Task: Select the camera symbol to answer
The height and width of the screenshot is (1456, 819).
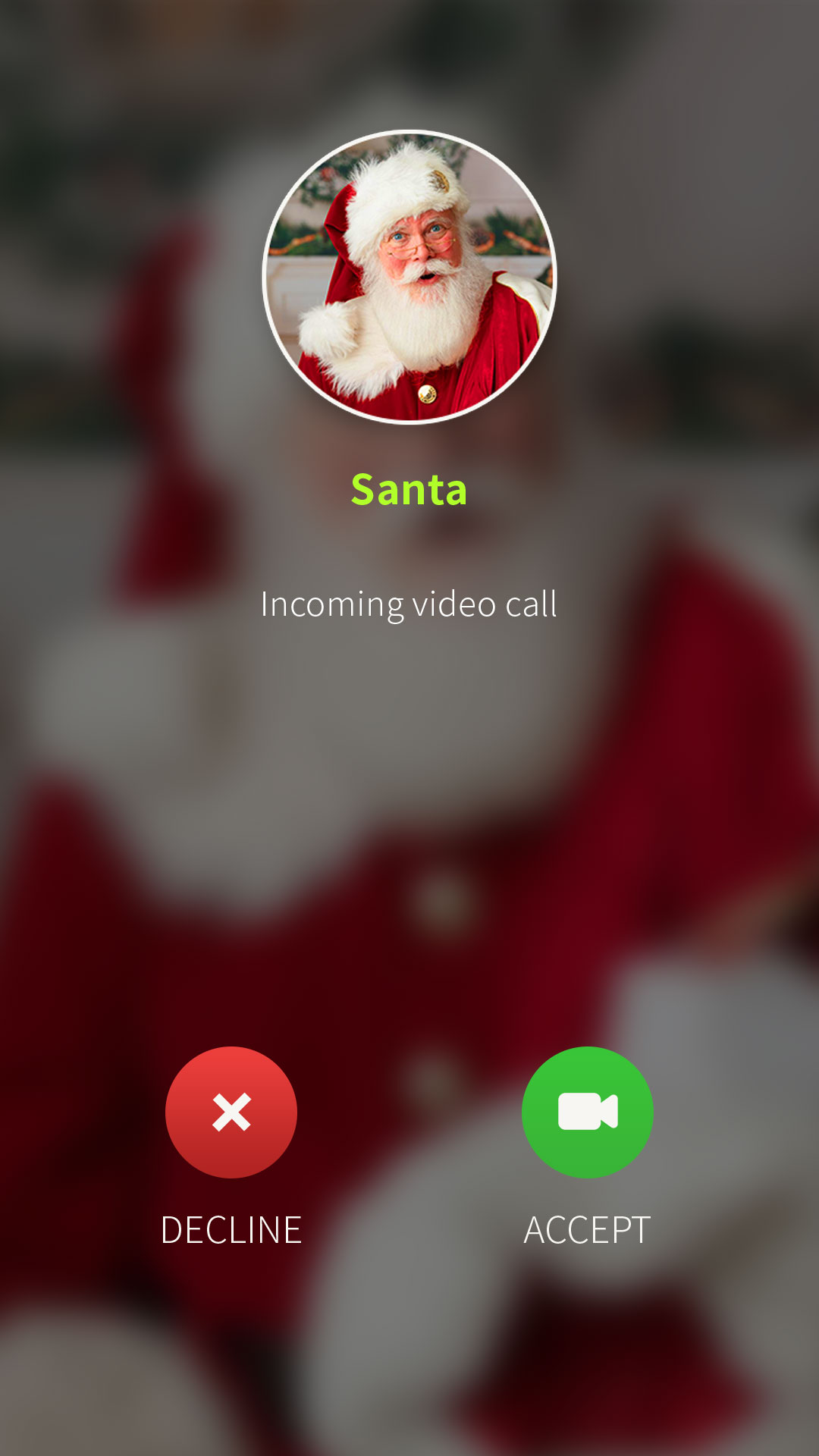Action: click(586, 1112)
